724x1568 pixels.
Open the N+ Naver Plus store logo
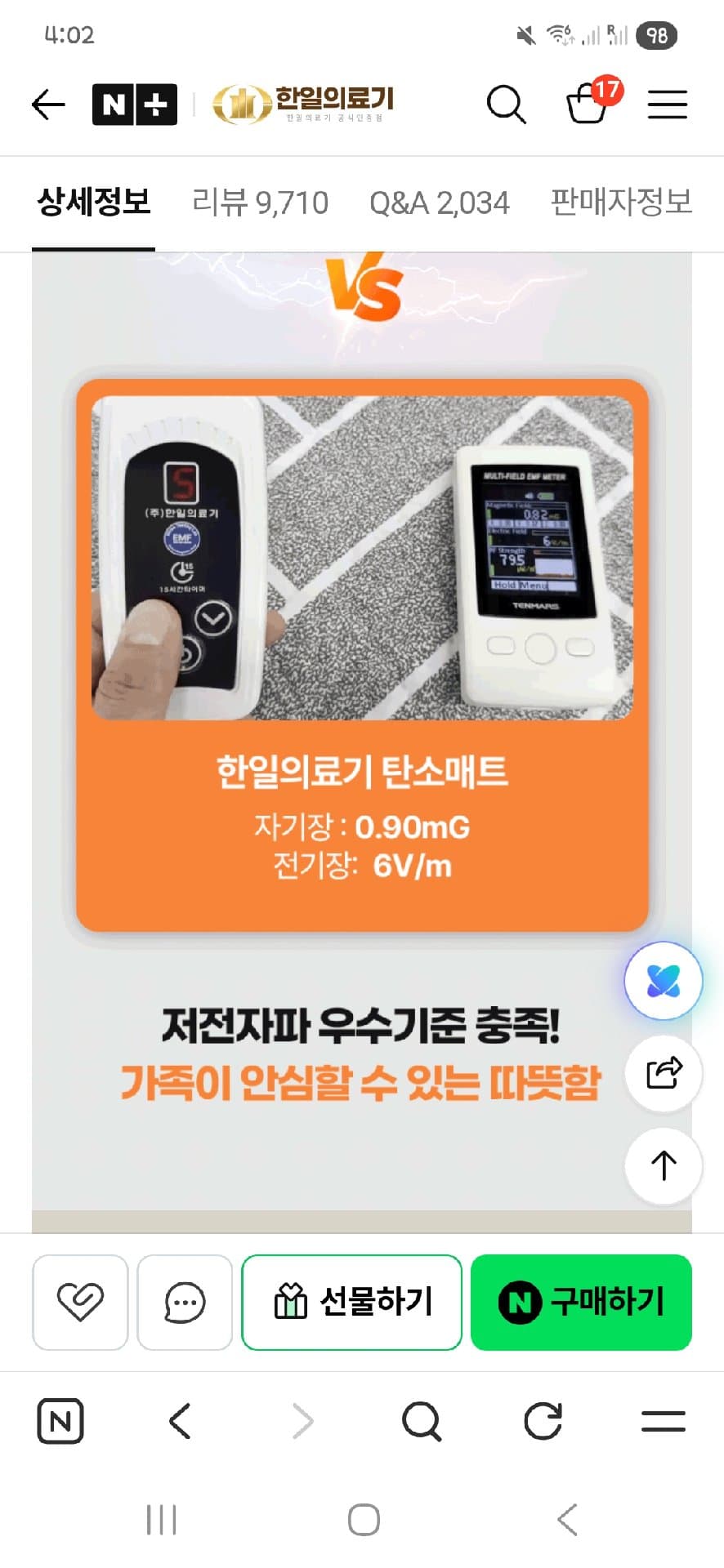pyautogui.click(x=135, y=105)
